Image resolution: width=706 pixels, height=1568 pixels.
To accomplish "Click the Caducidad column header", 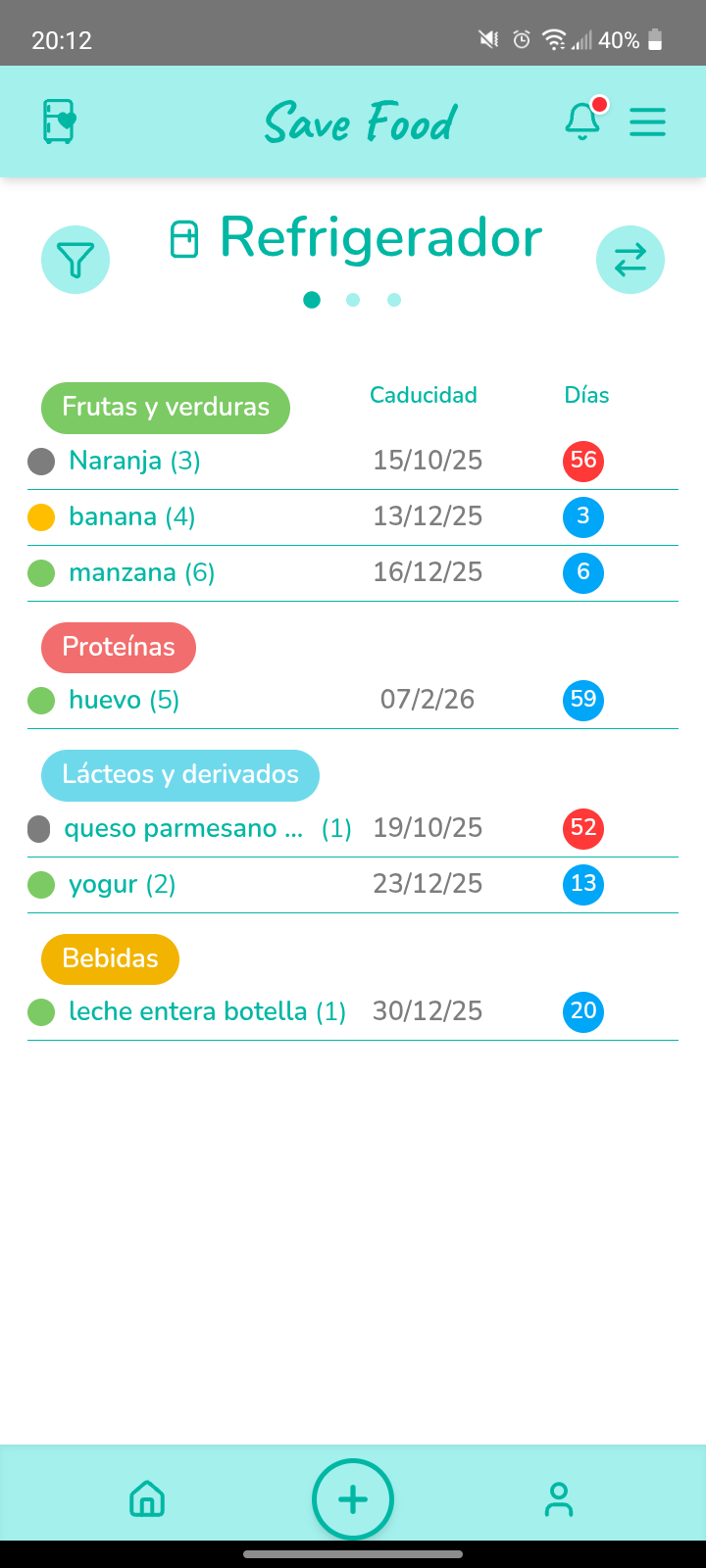I will [x=423, y=395].
